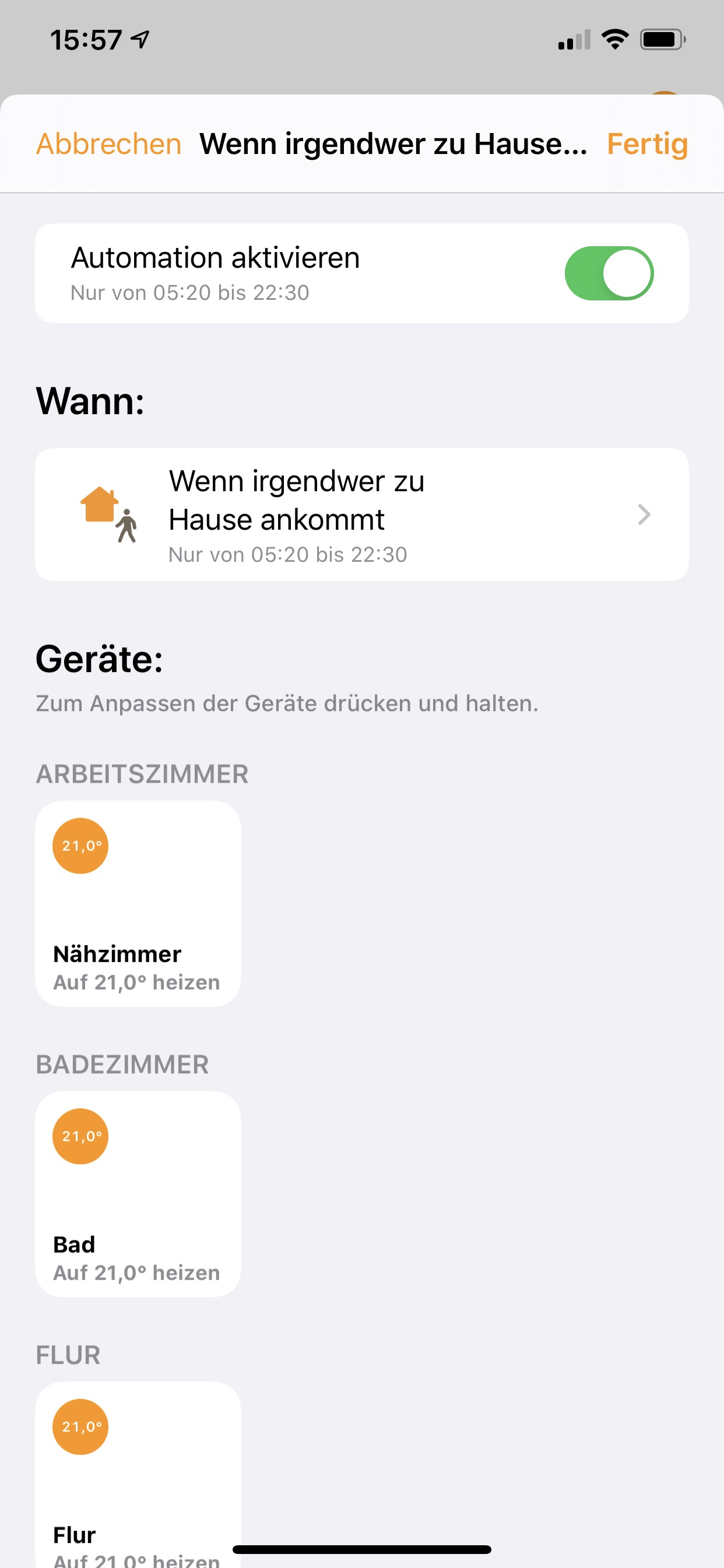
Task: Disable the Automation aktivieren switch
Action: coord(609,274)
